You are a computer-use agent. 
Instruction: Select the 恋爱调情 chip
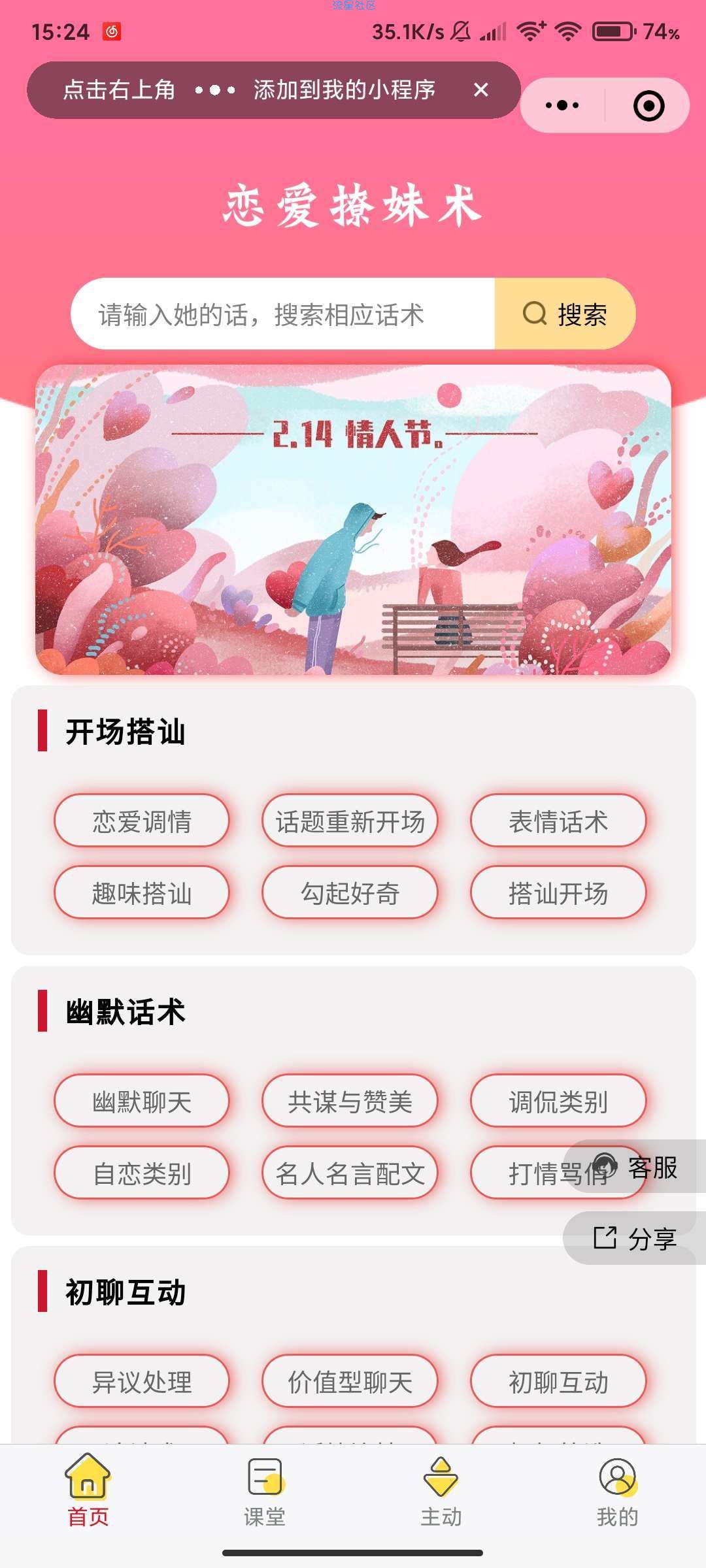142,821
